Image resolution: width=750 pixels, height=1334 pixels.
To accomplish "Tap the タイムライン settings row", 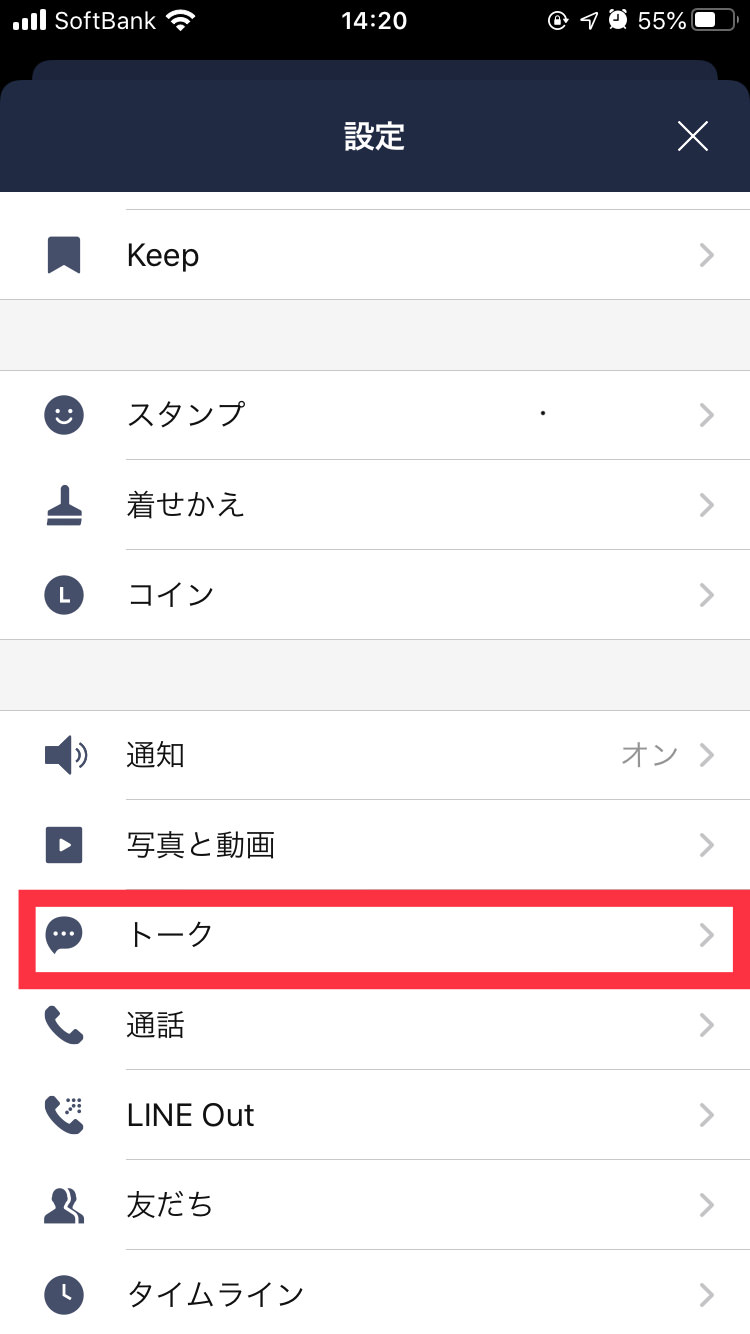I will 375,1295.
